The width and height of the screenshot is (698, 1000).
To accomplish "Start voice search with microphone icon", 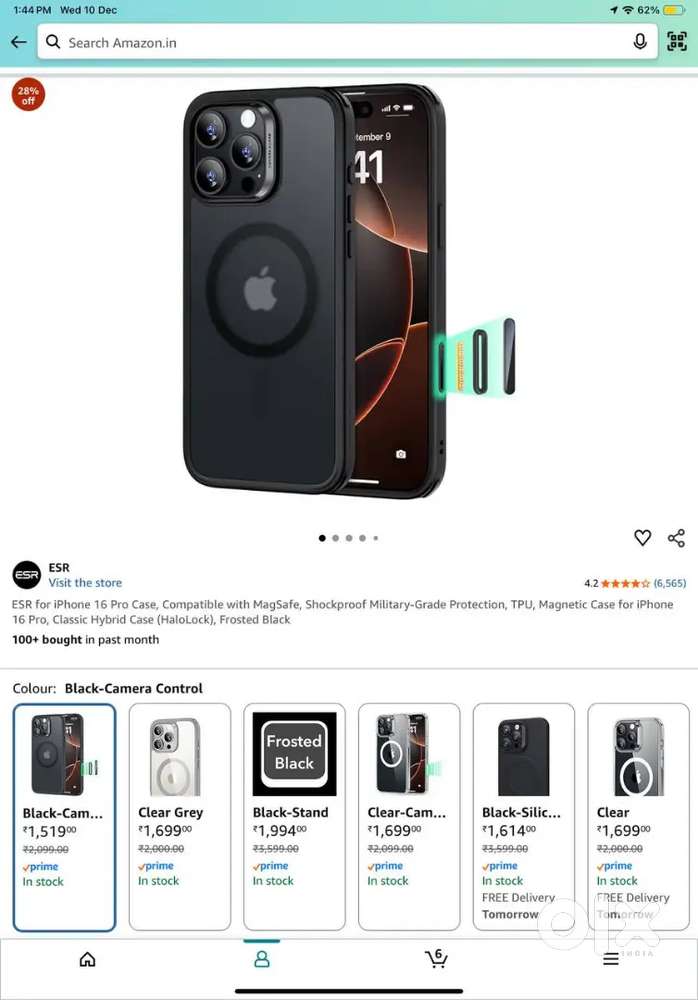I will 640,42.
